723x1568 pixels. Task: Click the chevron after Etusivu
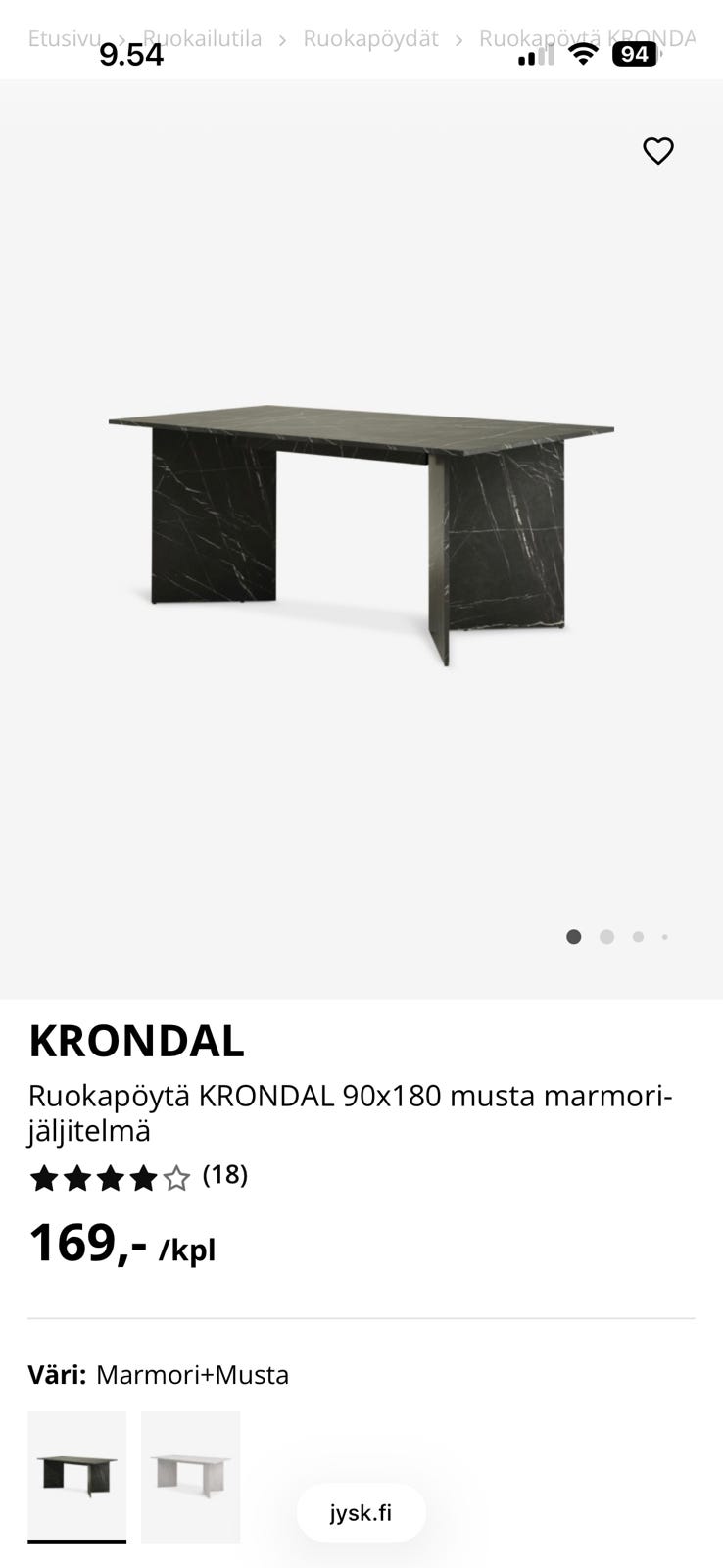(120, 39)
